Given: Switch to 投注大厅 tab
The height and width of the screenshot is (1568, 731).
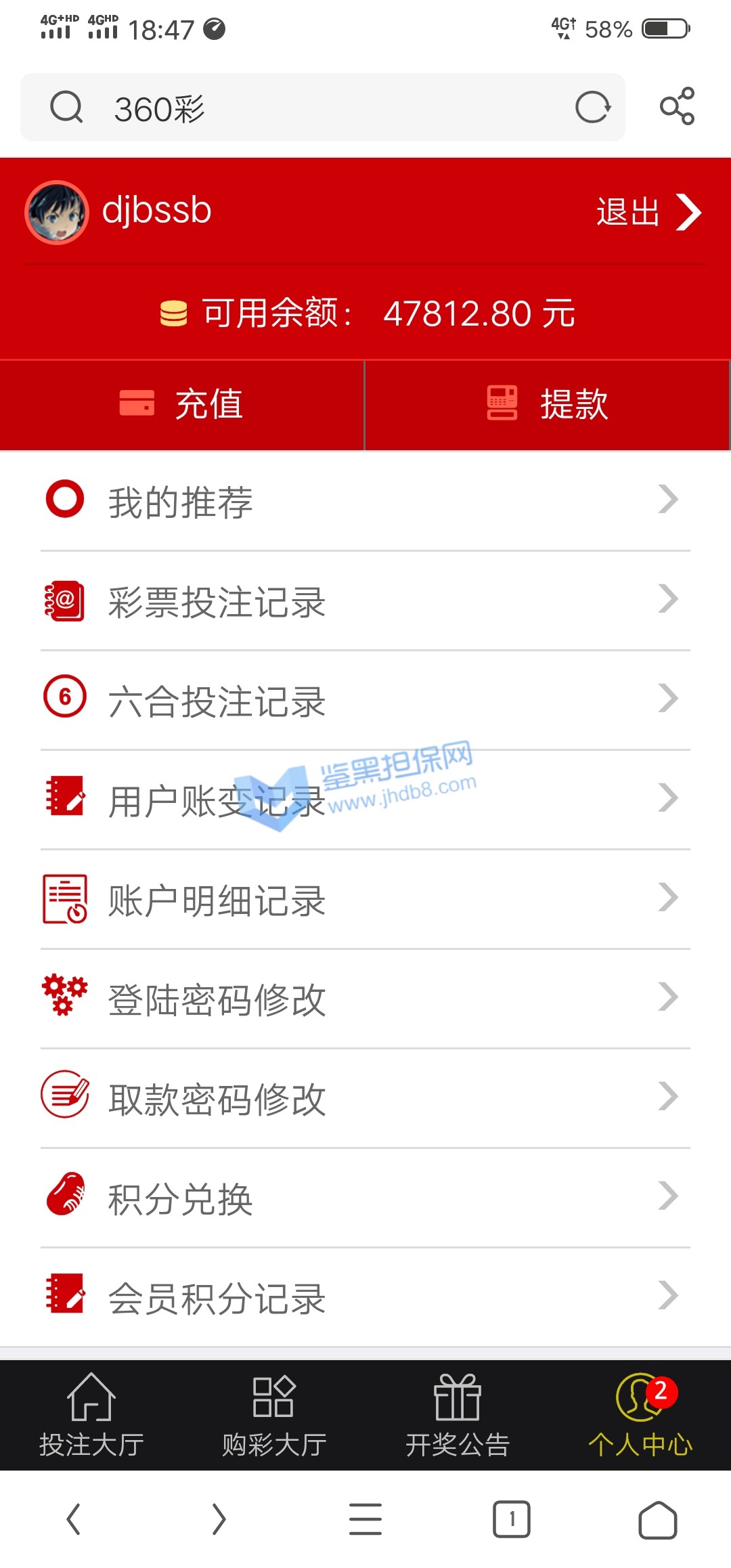Looking at the screenshot, I should [x=91, y=1415].
